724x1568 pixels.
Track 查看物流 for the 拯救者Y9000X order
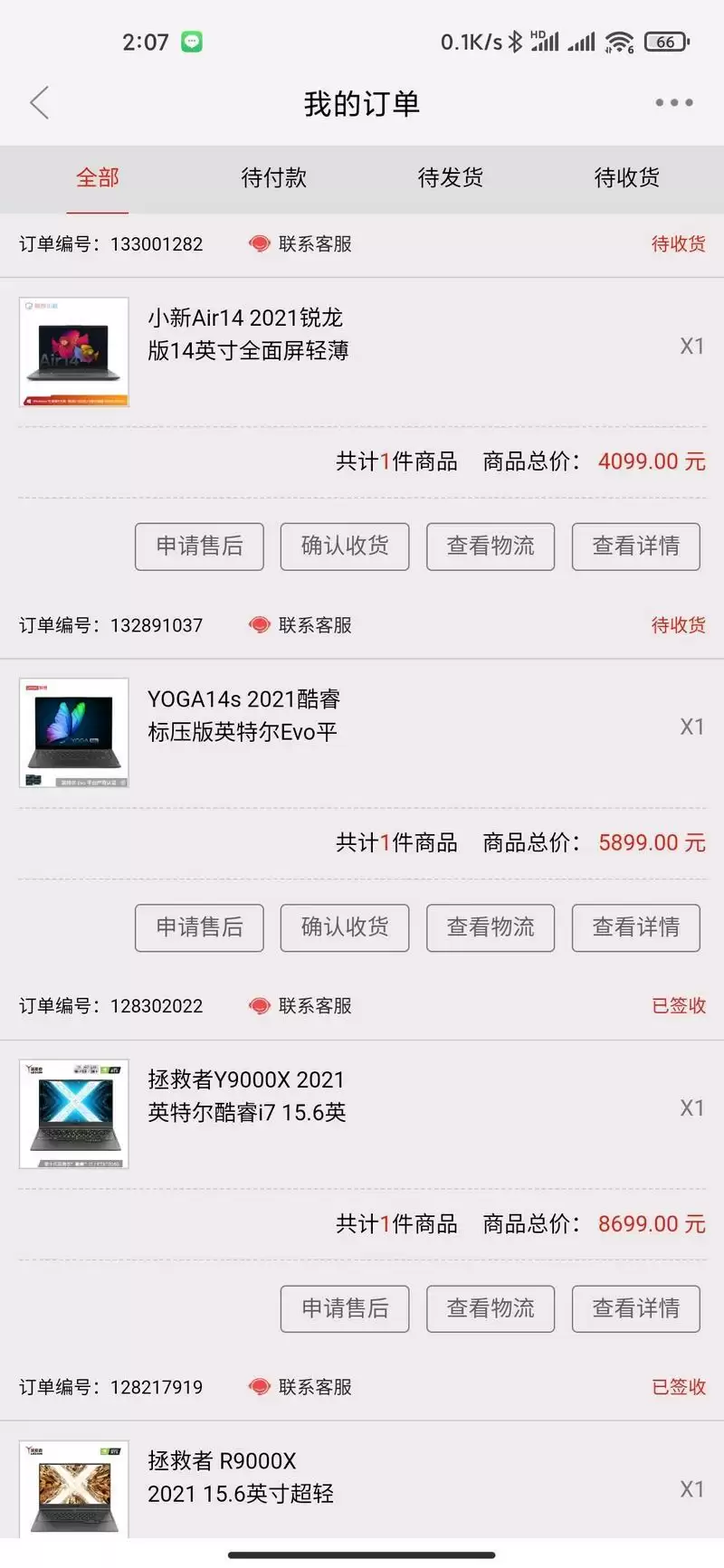click(491, 1308)
